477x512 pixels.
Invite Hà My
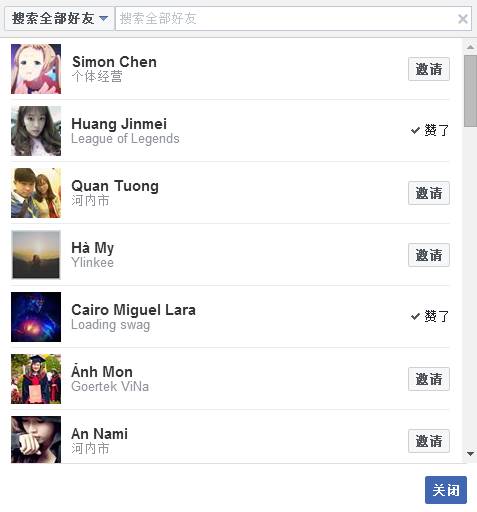(x=429, y=255)
